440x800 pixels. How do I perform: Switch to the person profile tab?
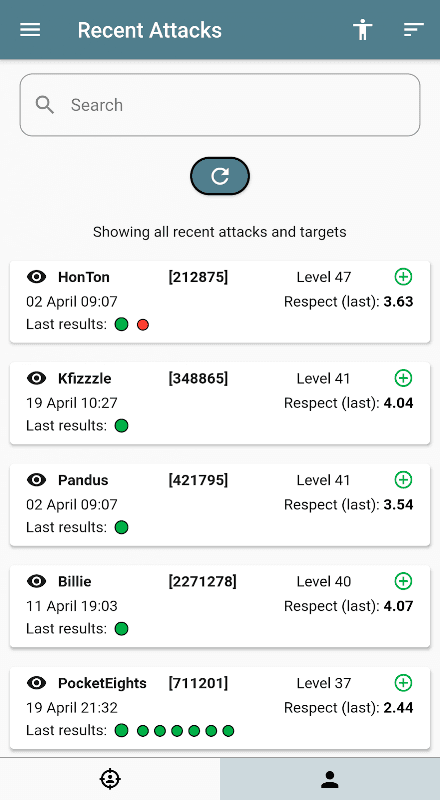point(330,779)
